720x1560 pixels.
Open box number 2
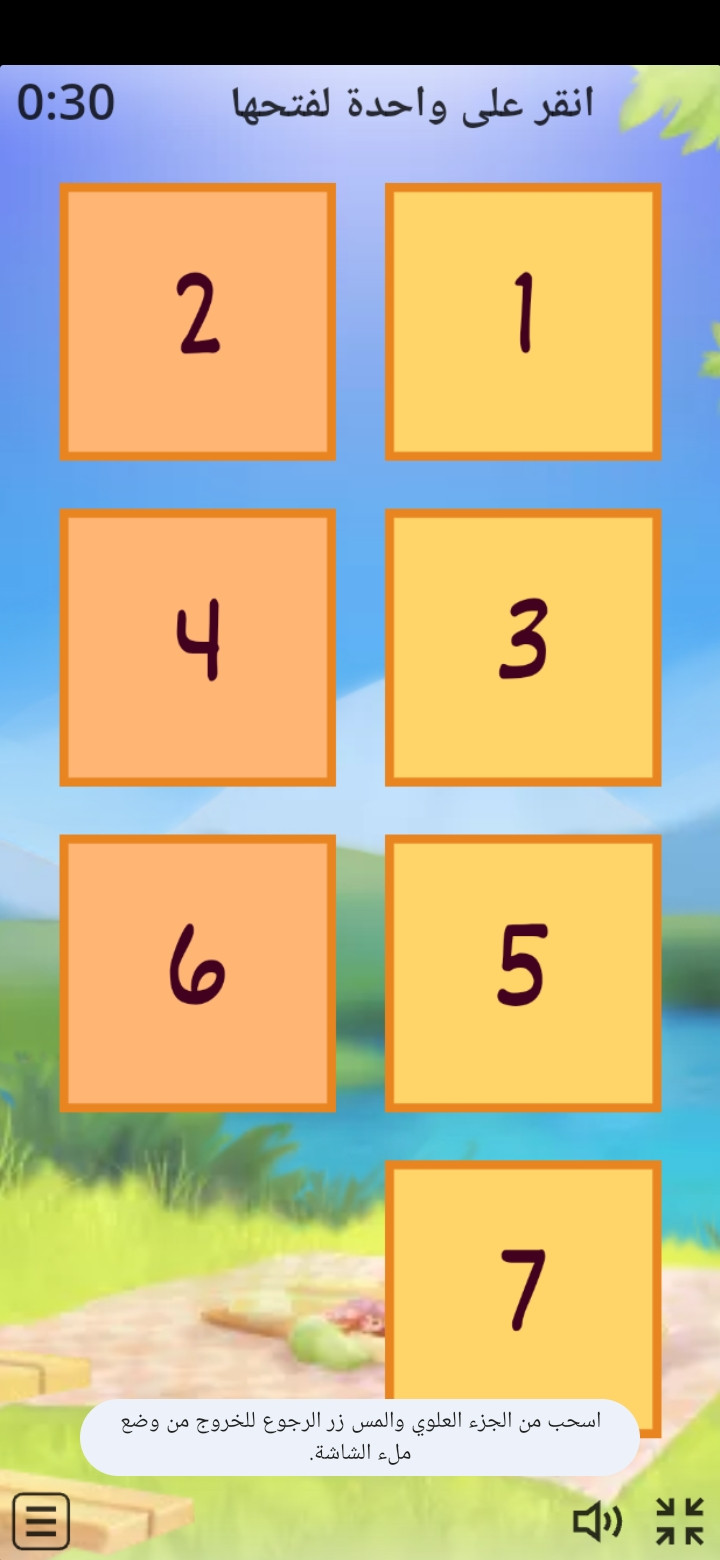[x=198, y=322]
